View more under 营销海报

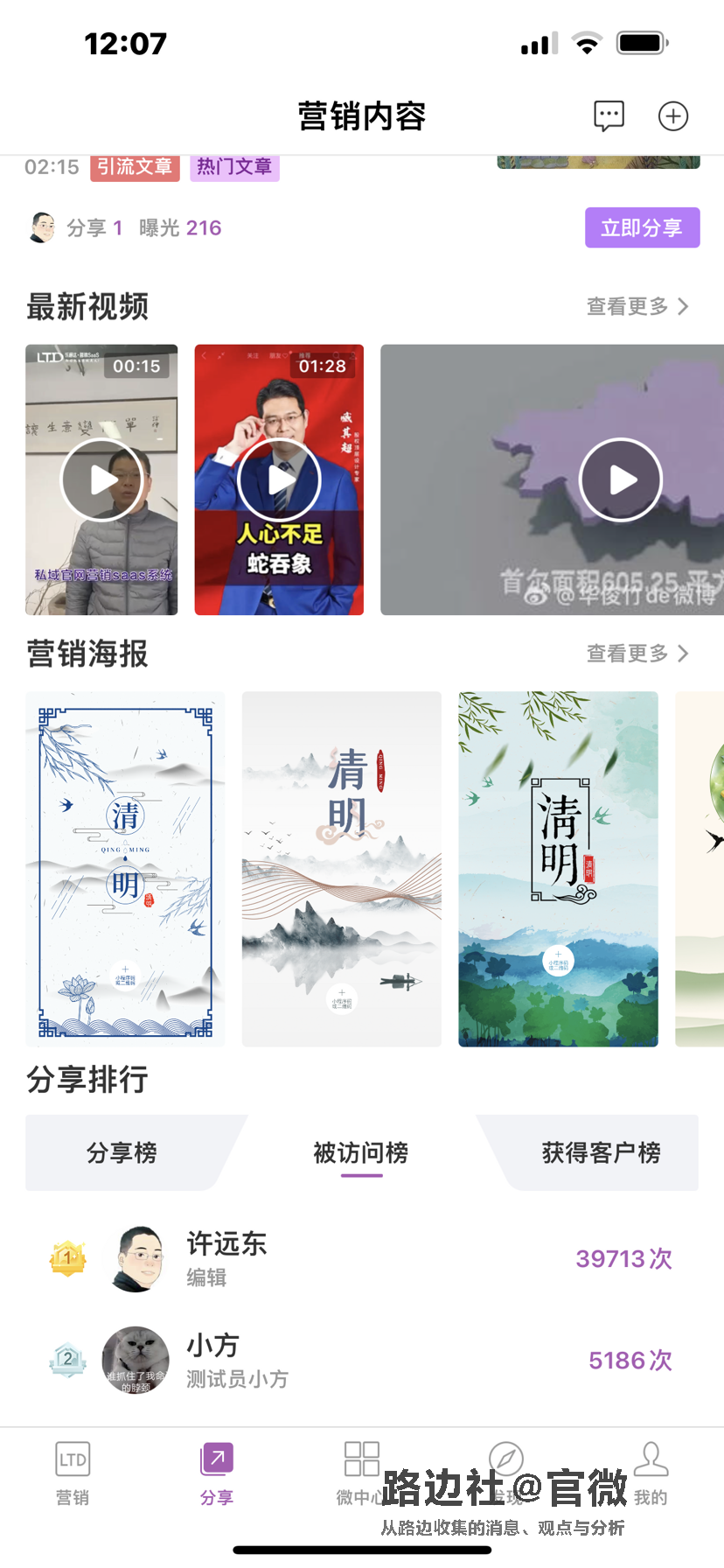637,654
